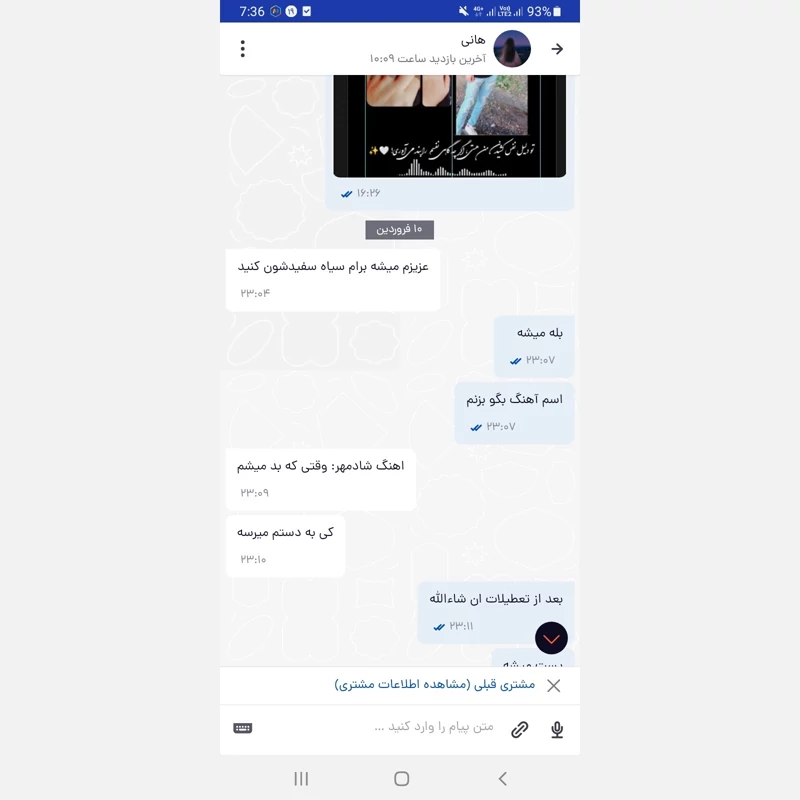Tap the system home button
This screenshot has height=800, width=800.
pyautogui.click(x=401, y=778)
